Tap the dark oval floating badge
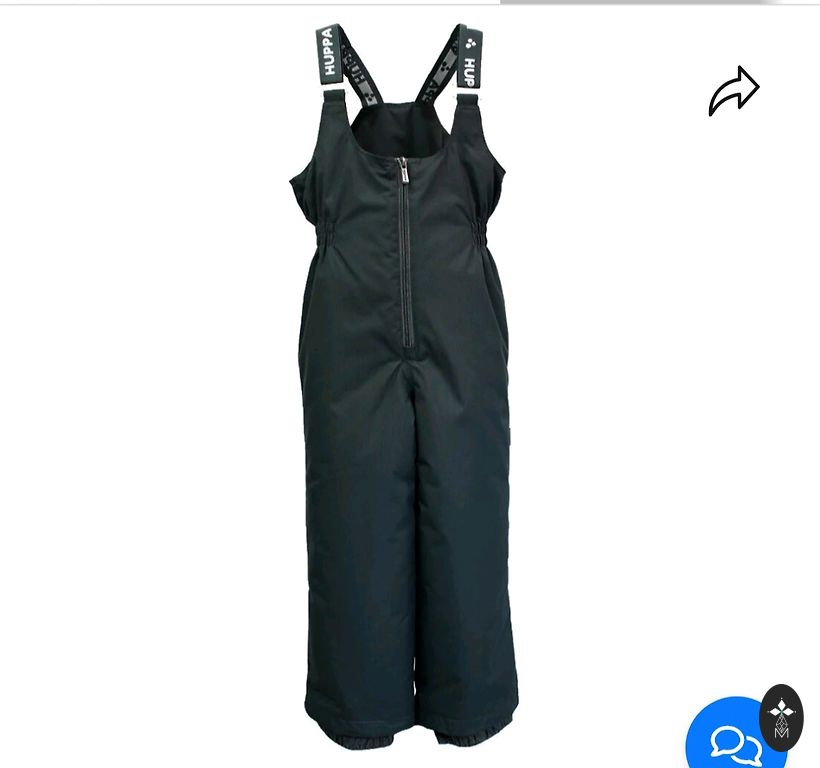The width and height of the screenshot is (820, 768). 782,717
